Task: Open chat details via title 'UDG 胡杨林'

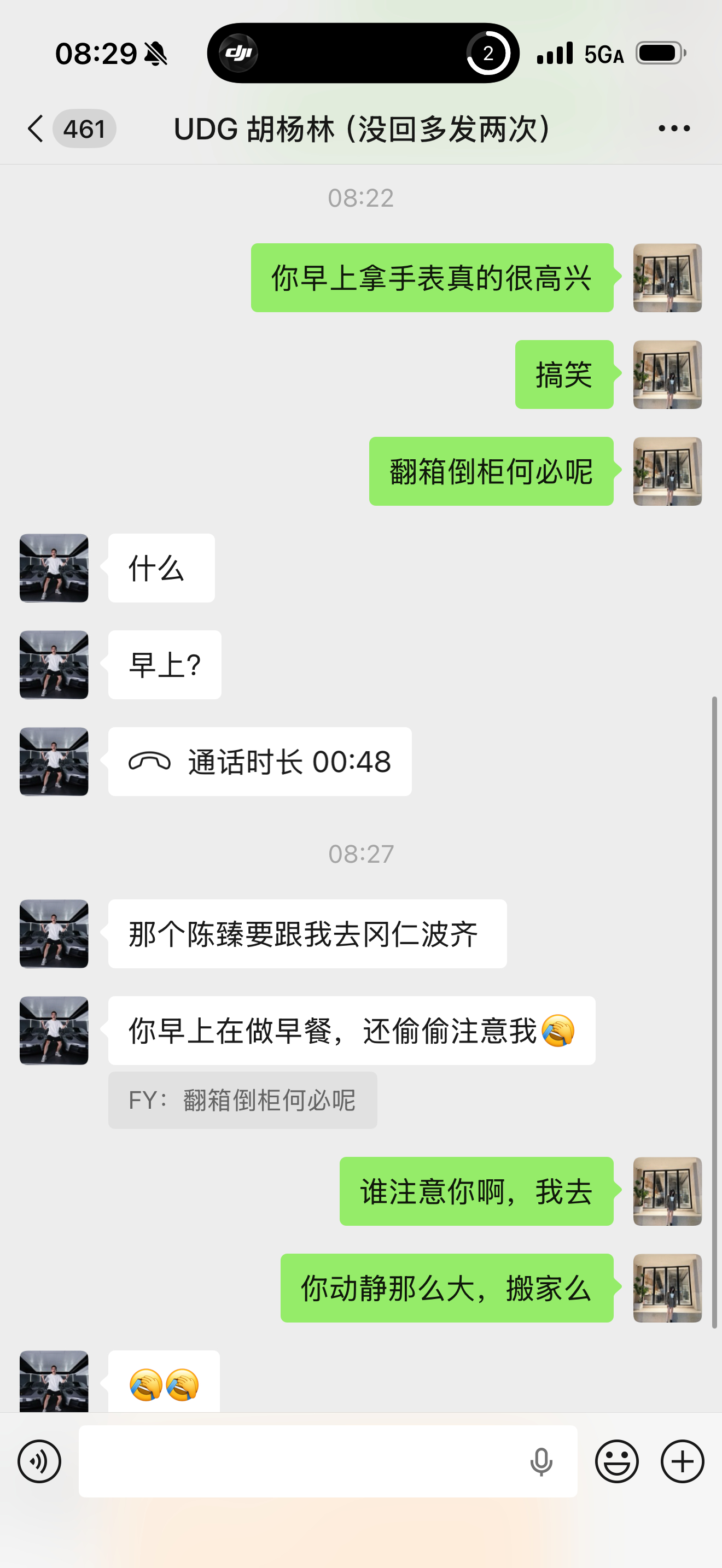Action: pos(361,128)
